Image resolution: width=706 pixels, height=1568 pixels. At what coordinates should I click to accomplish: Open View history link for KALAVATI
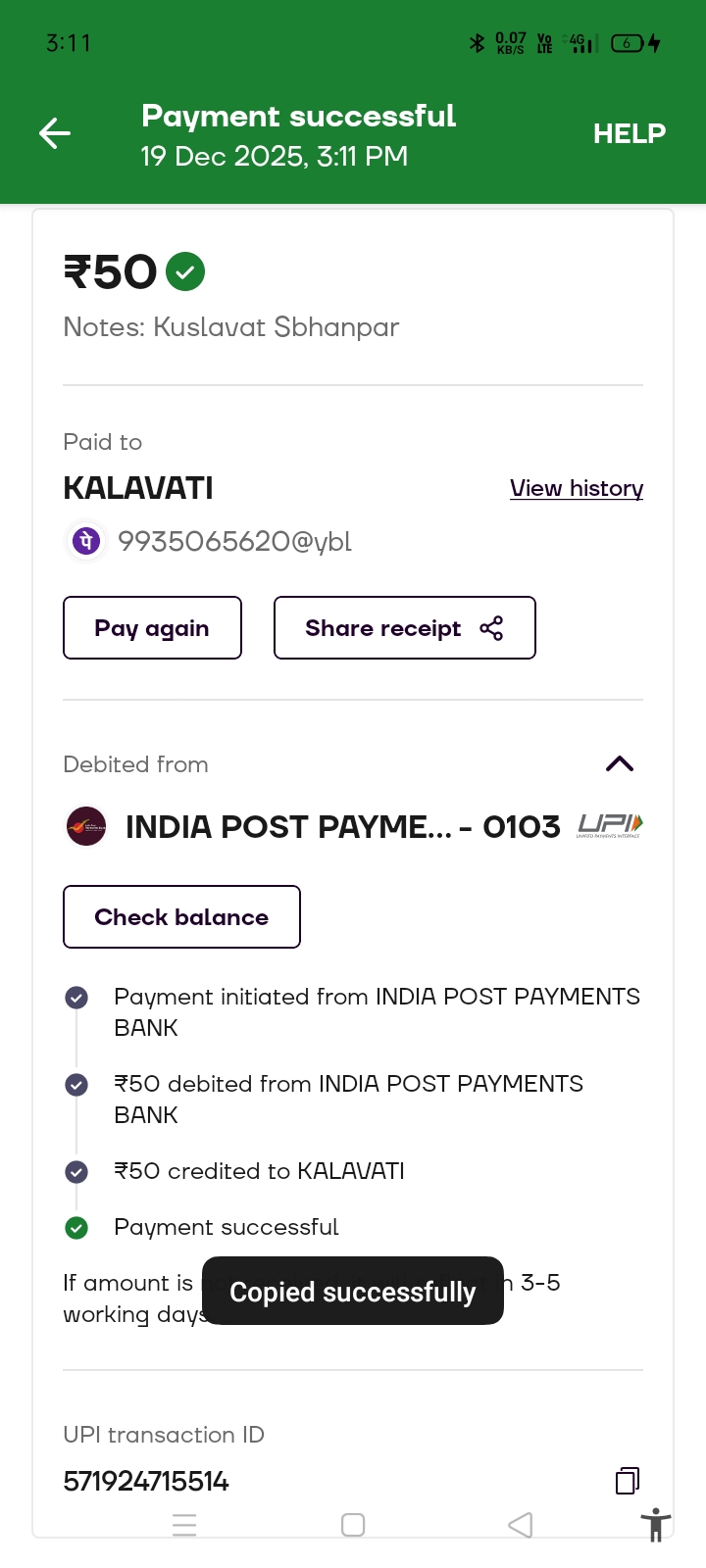576,488
